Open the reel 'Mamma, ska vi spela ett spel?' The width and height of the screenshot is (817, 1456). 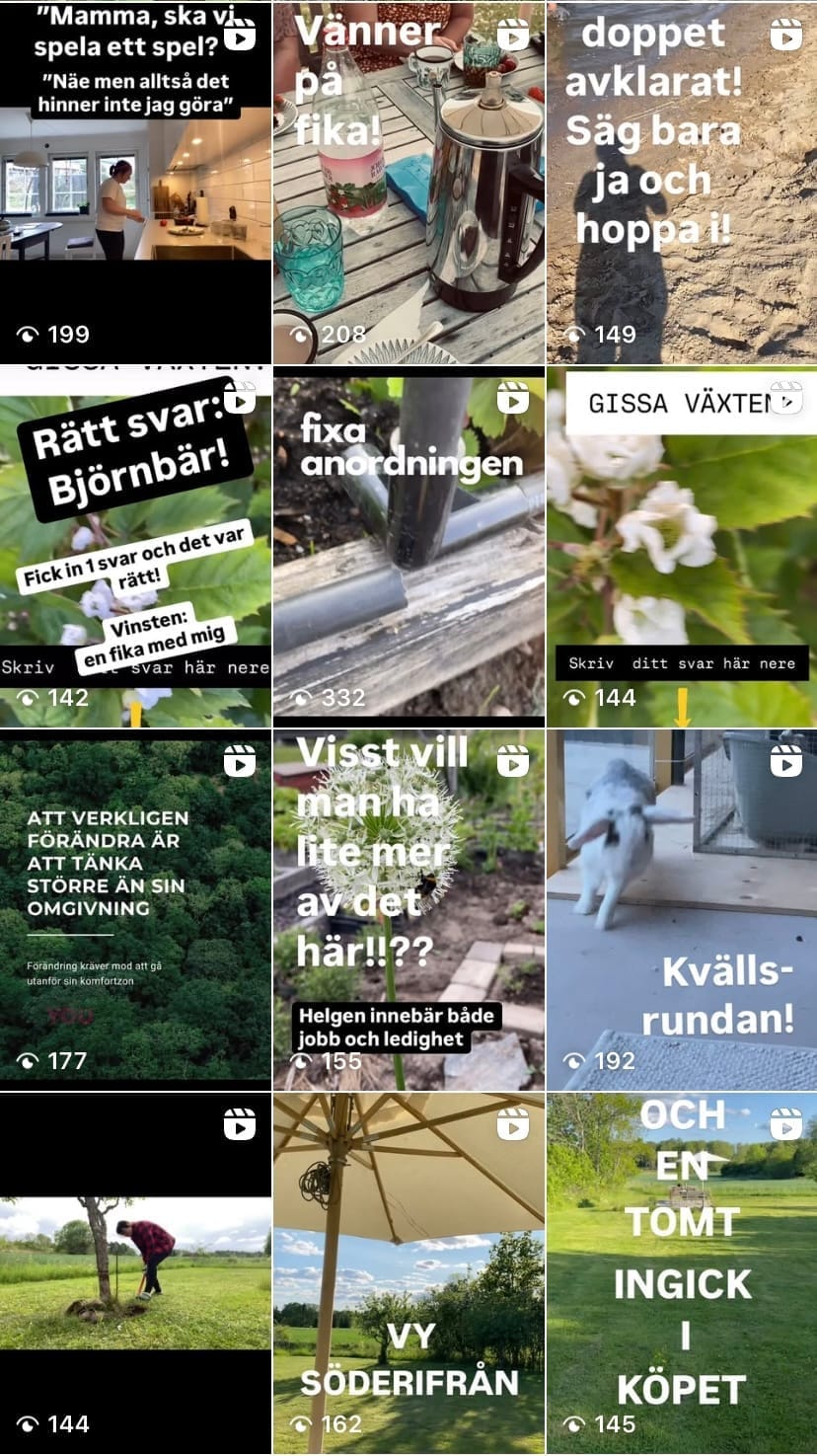[135, 183]
